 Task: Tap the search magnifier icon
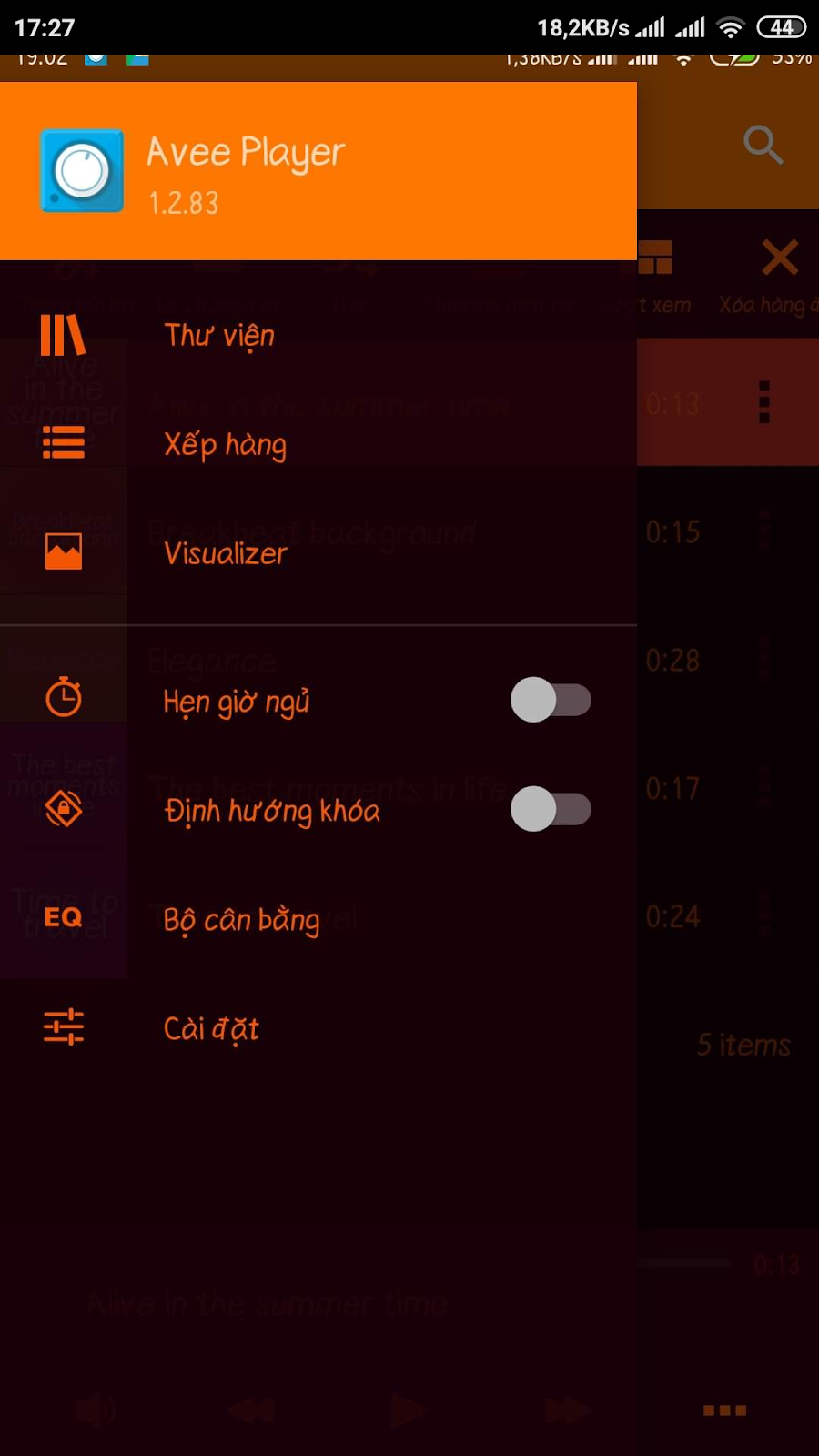pyautogui.click(x=763, y=145)
